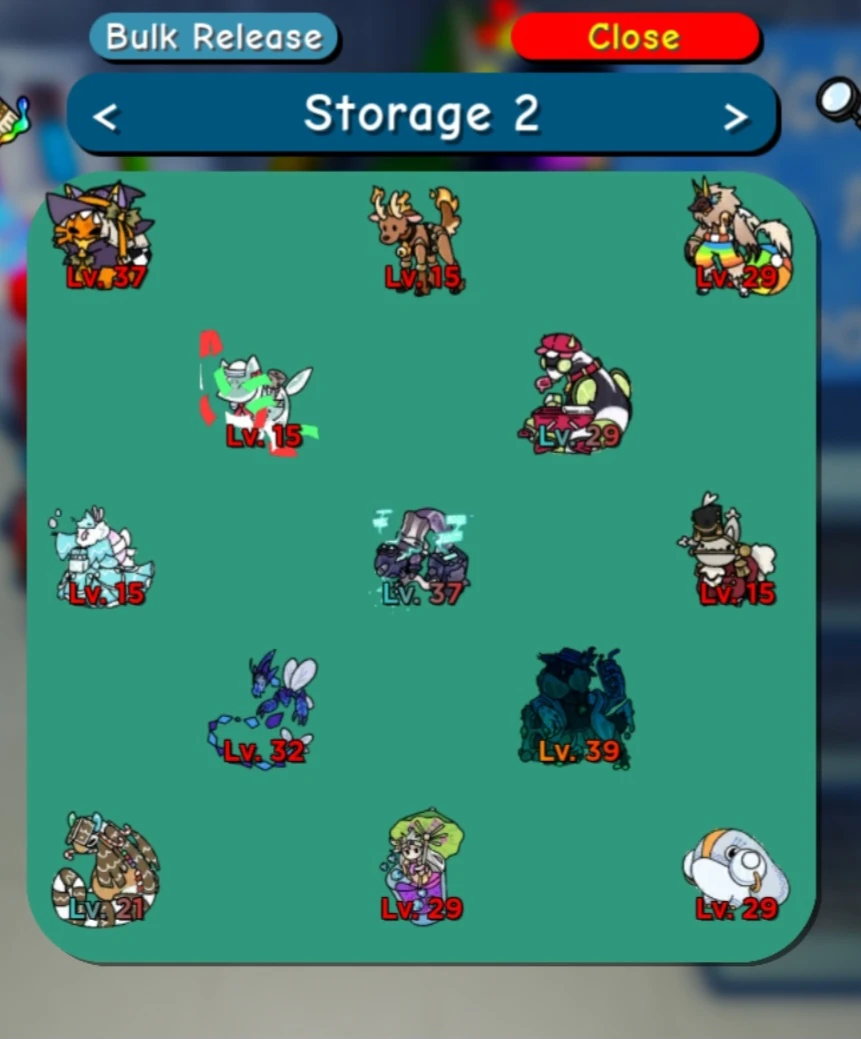Tap the Bulk Release button
861x1039 pixels.
[x=214, y=37]
